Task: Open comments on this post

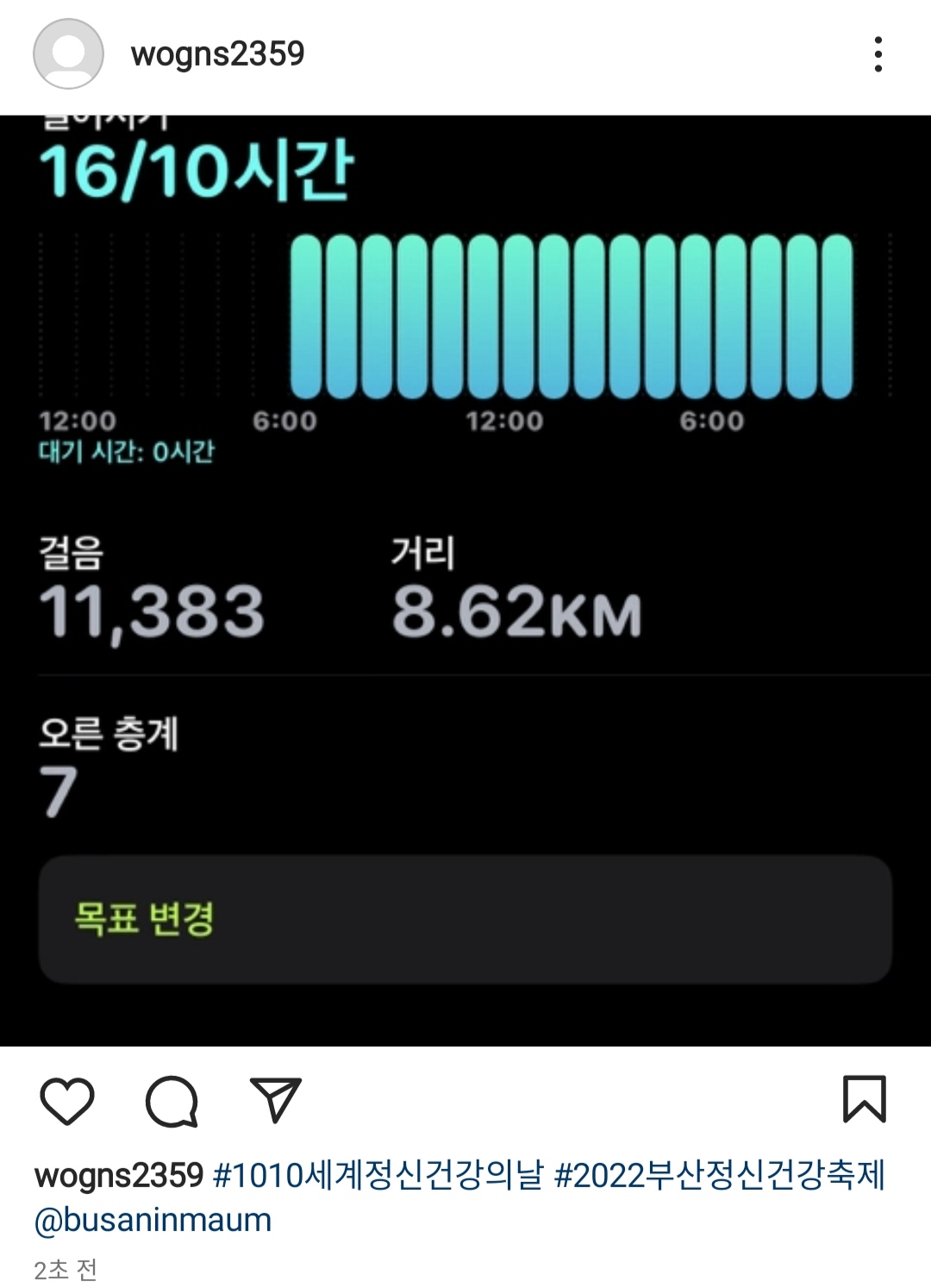Action: (x=172, y=1101)
